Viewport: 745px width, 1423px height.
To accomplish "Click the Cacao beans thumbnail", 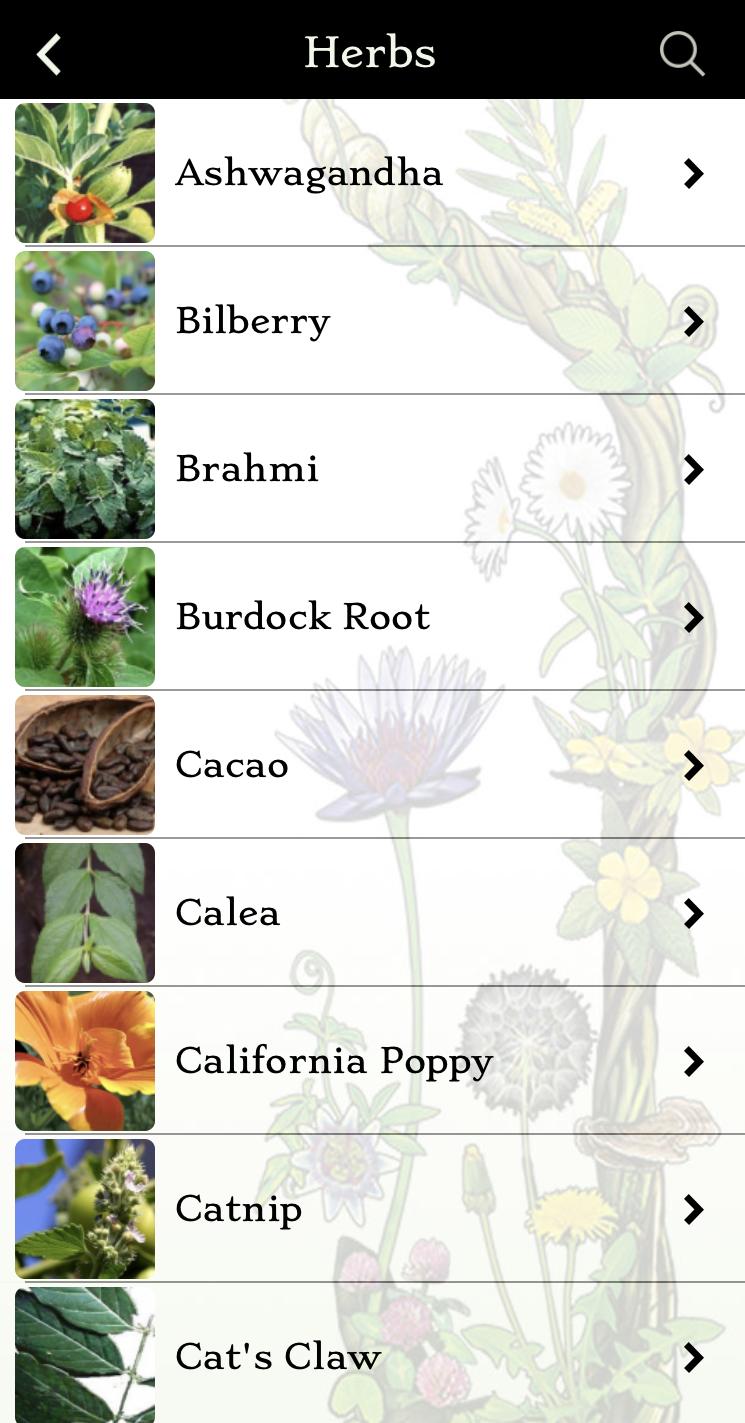I will point(85,765).
